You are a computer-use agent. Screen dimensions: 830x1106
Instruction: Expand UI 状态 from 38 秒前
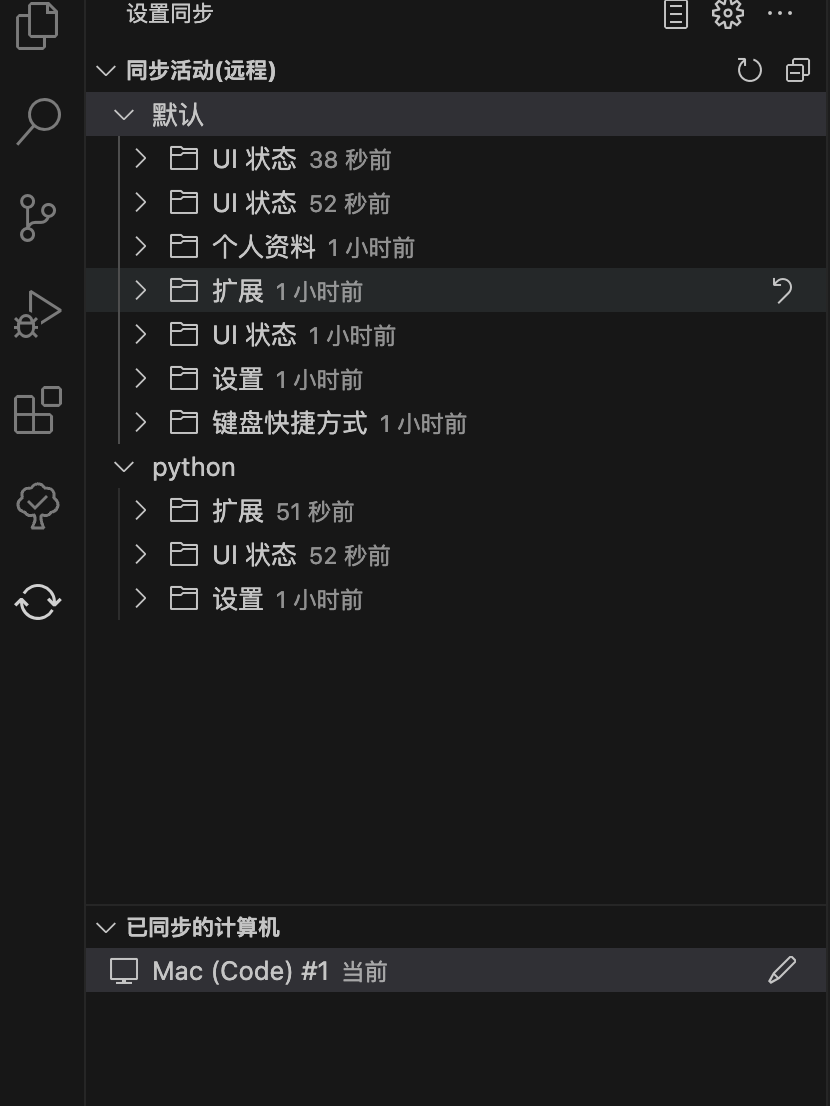[141, 159]
